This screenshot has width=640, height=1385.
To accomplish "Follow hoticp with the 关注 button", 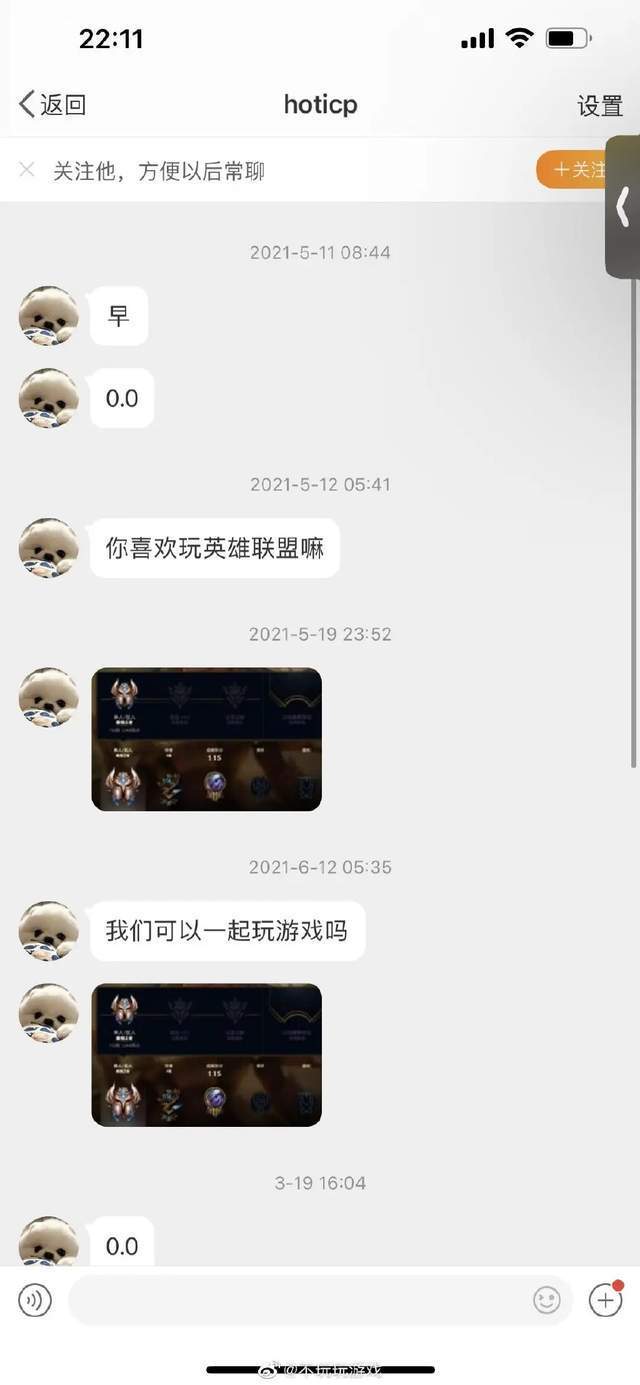I will [574, 170].
